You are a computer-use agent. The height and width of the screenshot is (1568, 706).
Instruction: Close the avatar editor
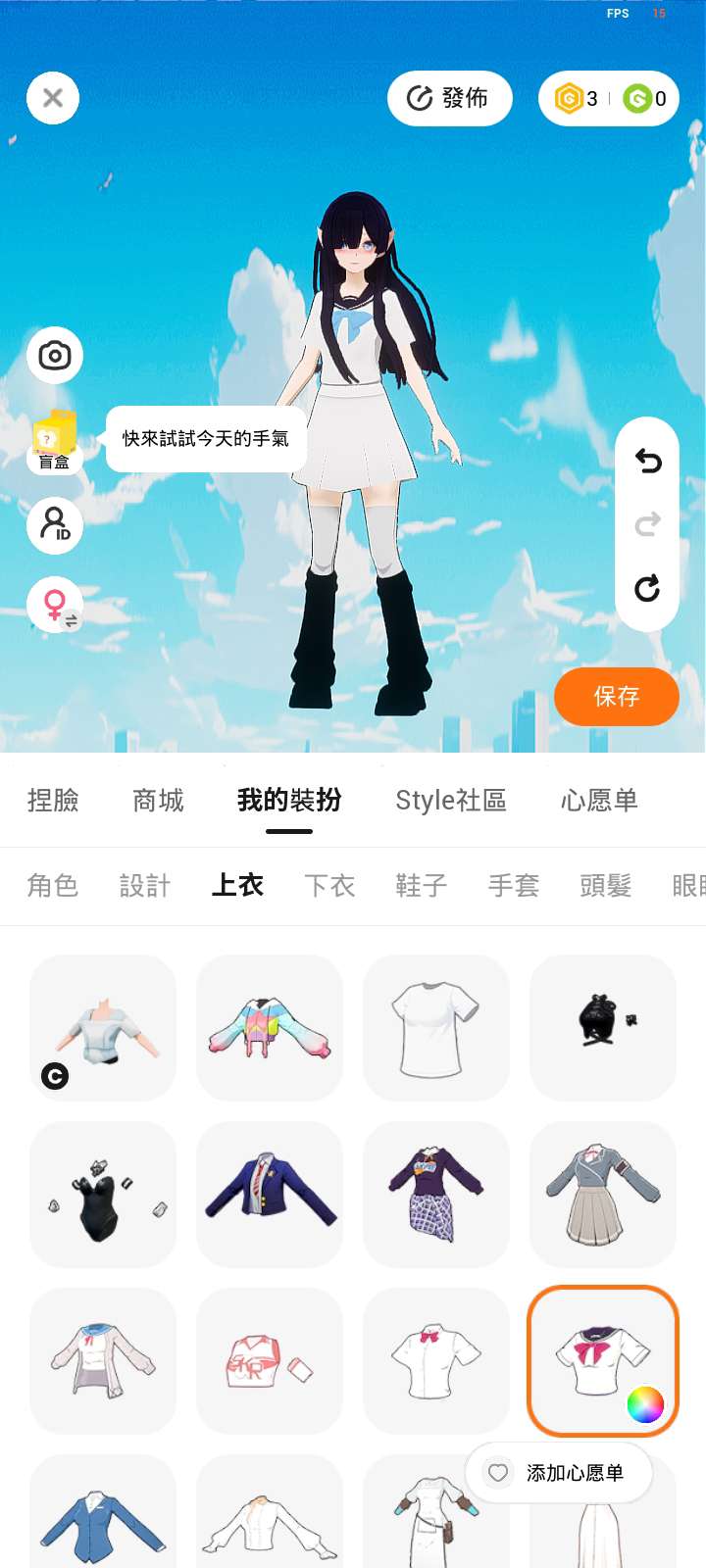(53, 98)
